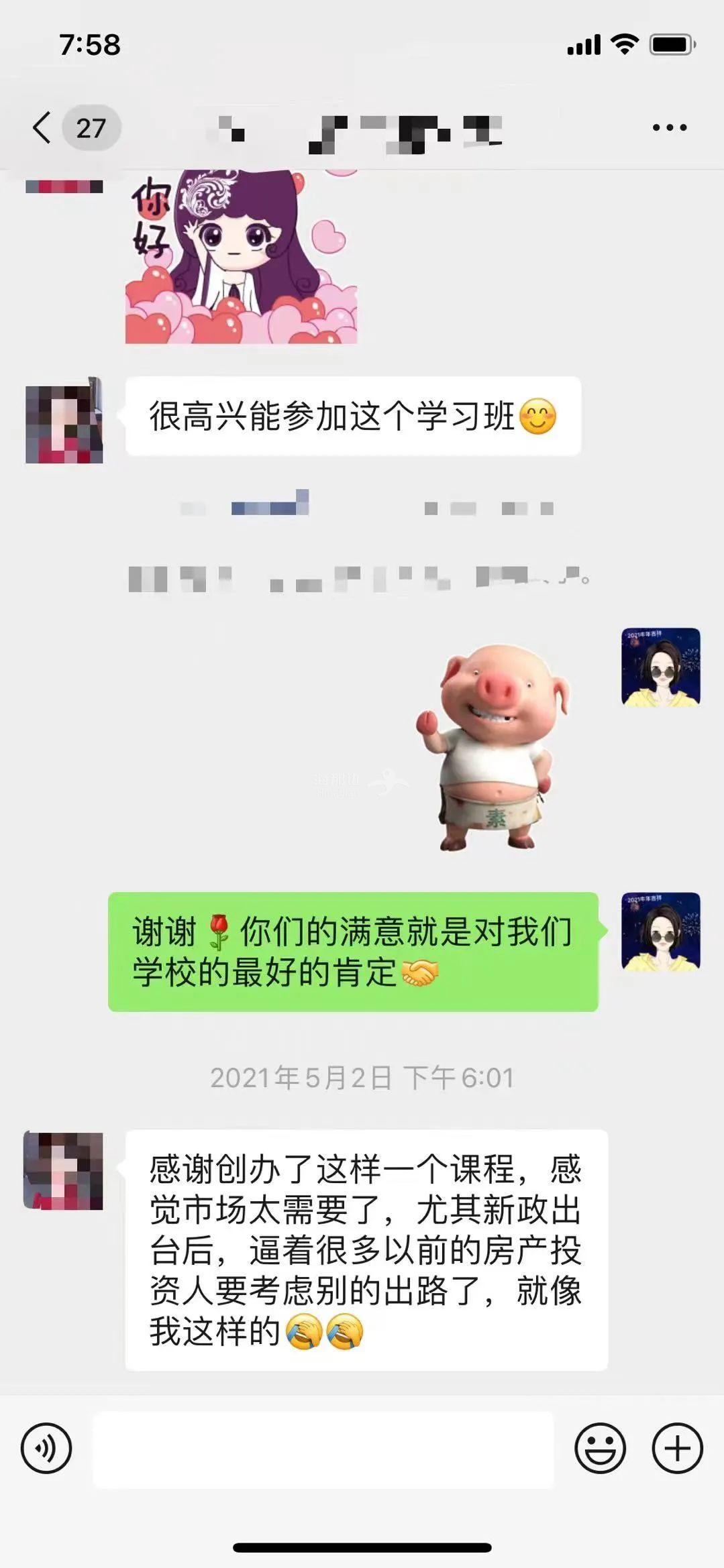Open the sender avatar beside 很高兴能参加这个学习班
Screen dimensions: 724x1568
(x=64, y=424)
